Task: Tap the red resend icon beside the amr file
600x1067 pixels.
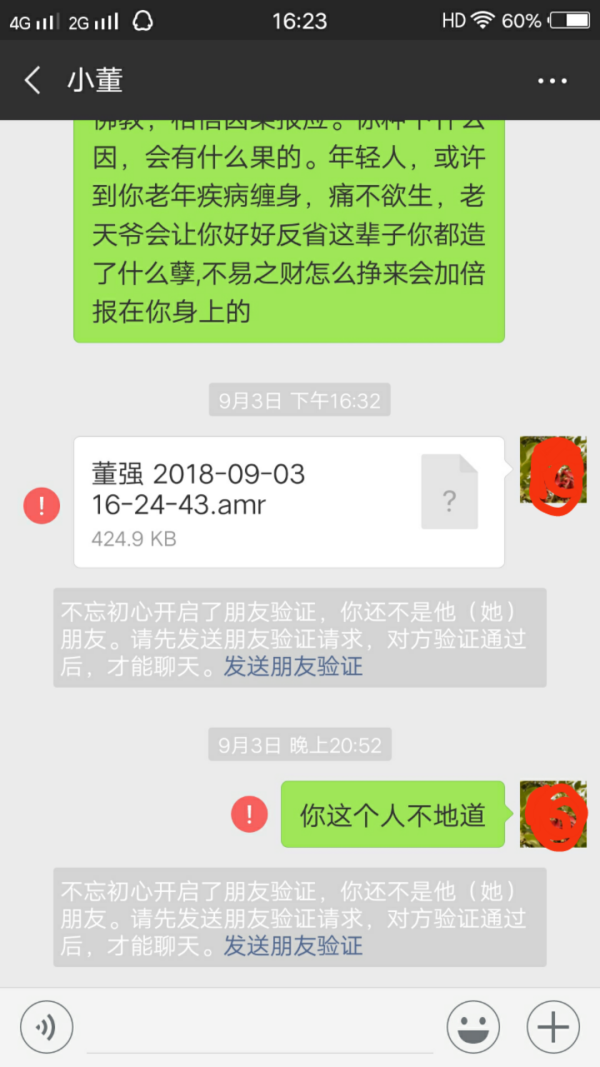Action: [x=42, y=506]
